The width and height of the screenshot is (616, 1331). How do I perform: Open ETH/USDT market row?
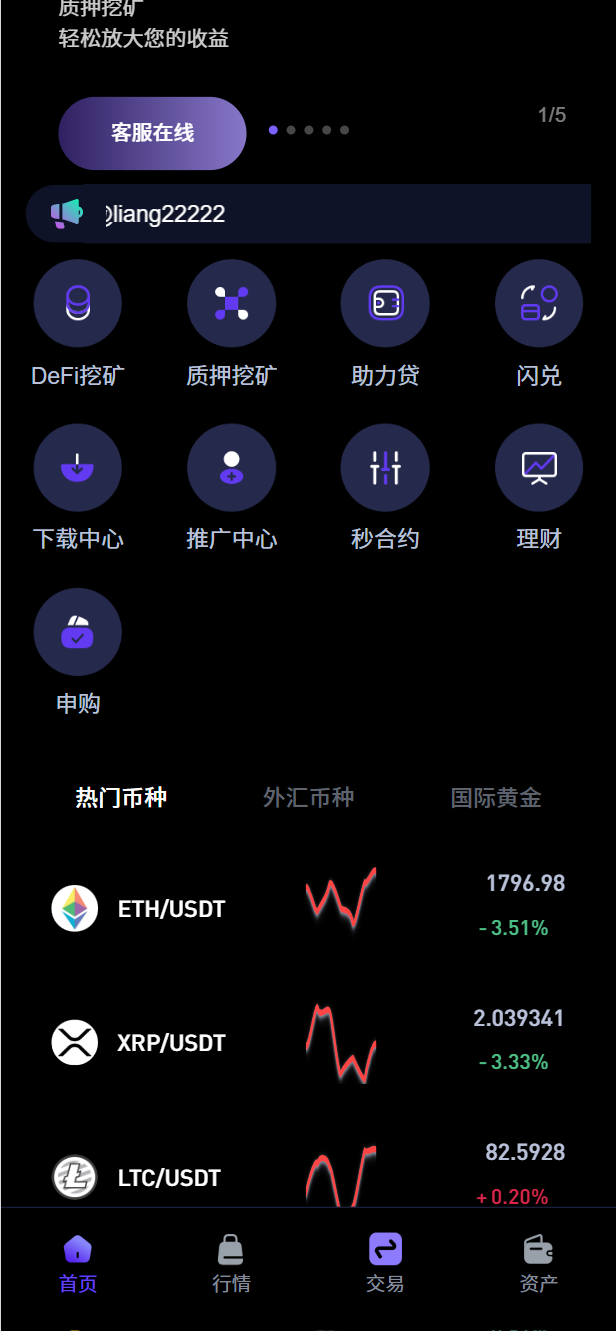[308, 908]
